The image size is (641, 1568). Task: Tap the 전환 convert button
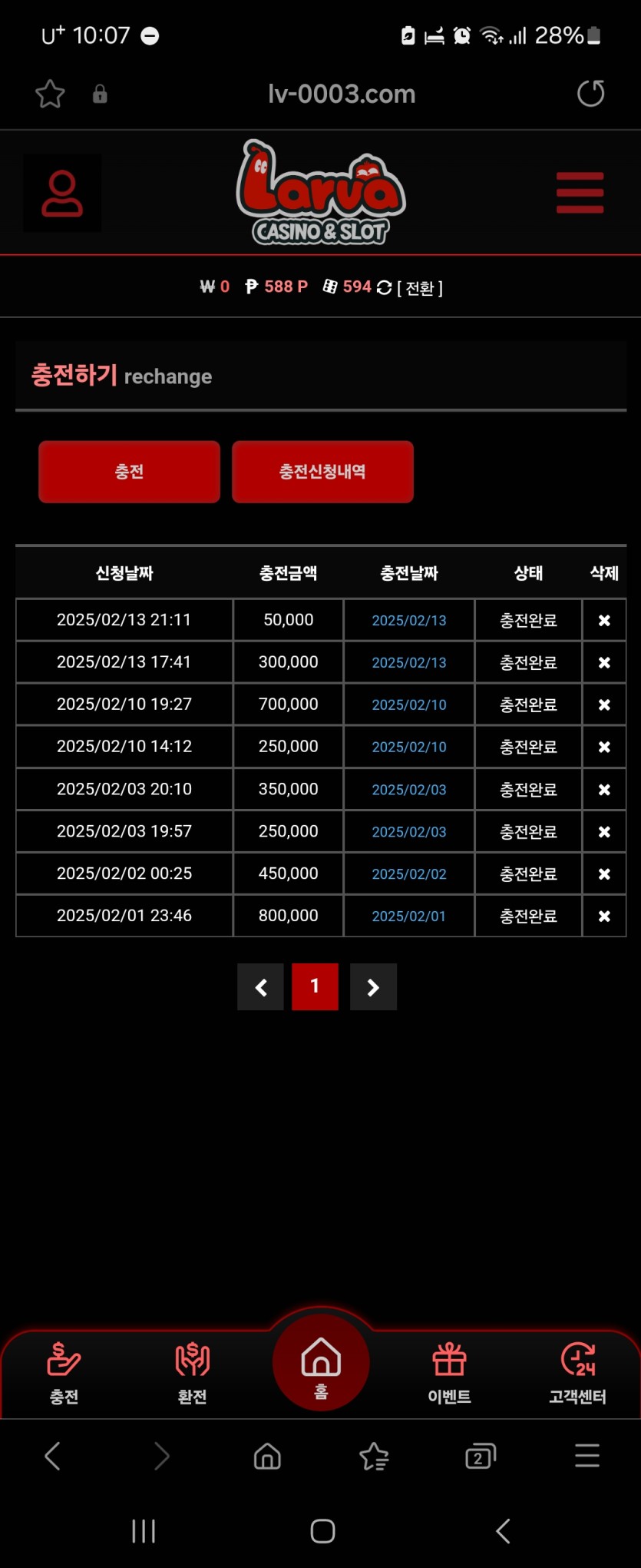point(419,288)
